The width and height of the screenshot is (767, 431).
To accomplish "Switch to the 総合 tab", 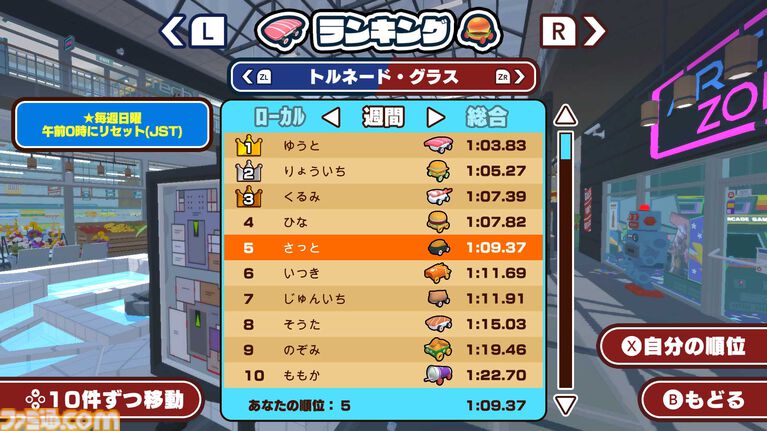I will 487,117.
